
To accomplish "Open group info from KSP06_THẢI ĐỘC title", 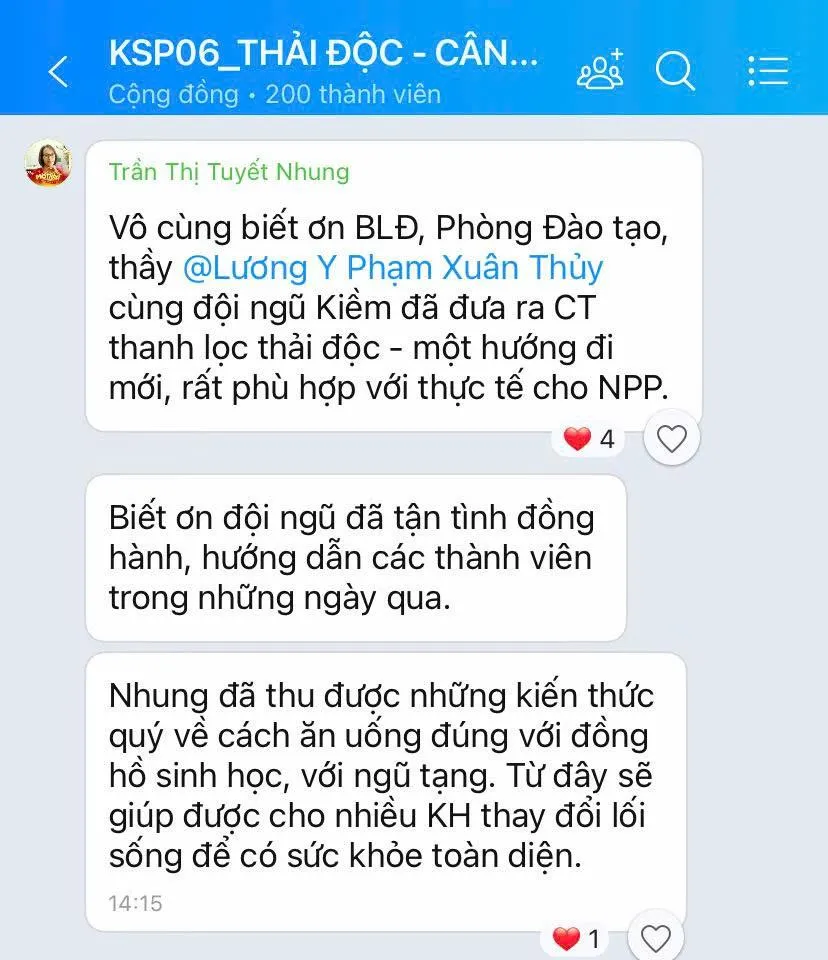I will point(323,54).
